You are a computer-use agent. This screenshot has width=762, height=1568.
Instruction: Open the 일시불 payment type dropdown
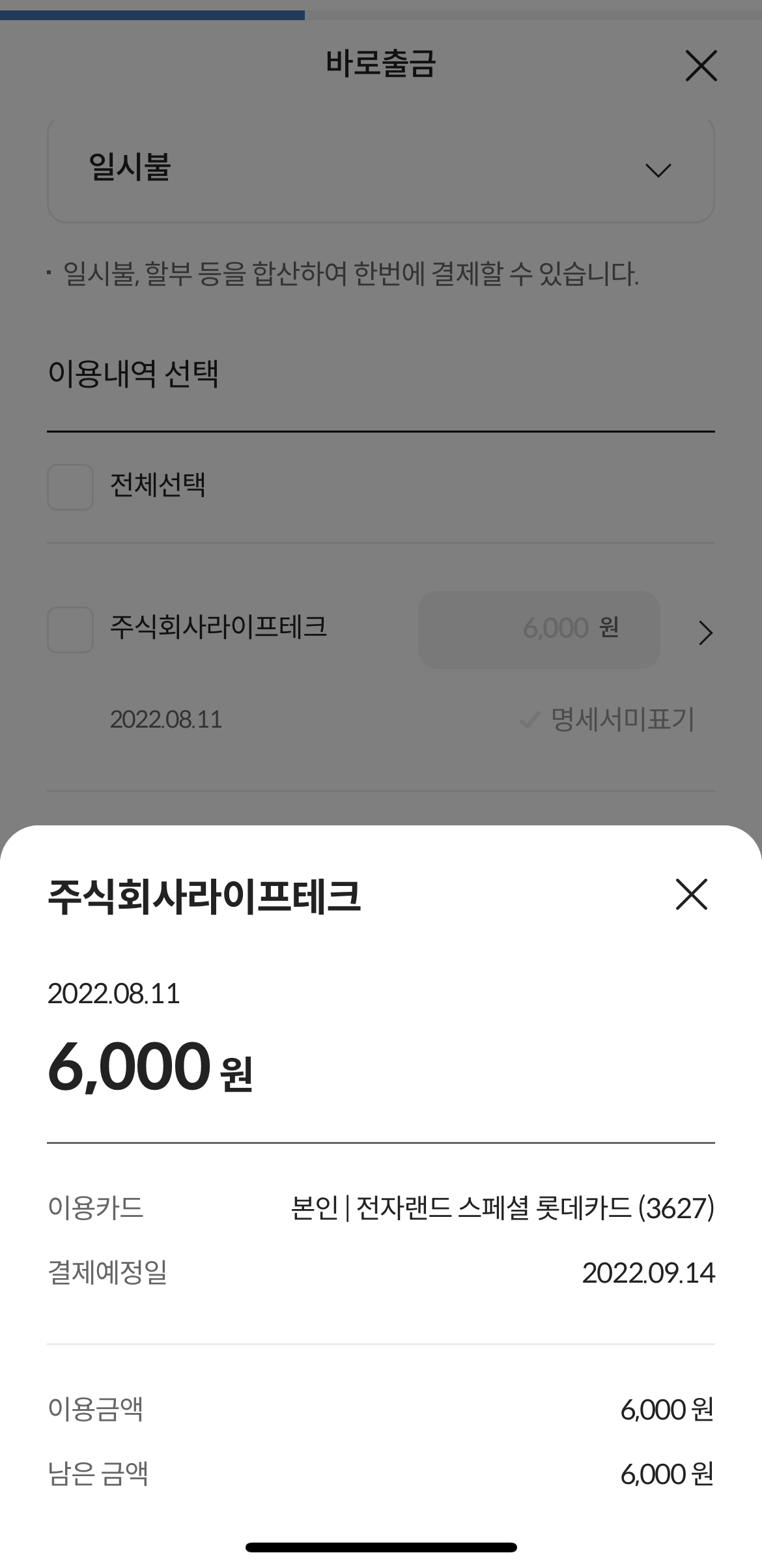pos(381,170)
